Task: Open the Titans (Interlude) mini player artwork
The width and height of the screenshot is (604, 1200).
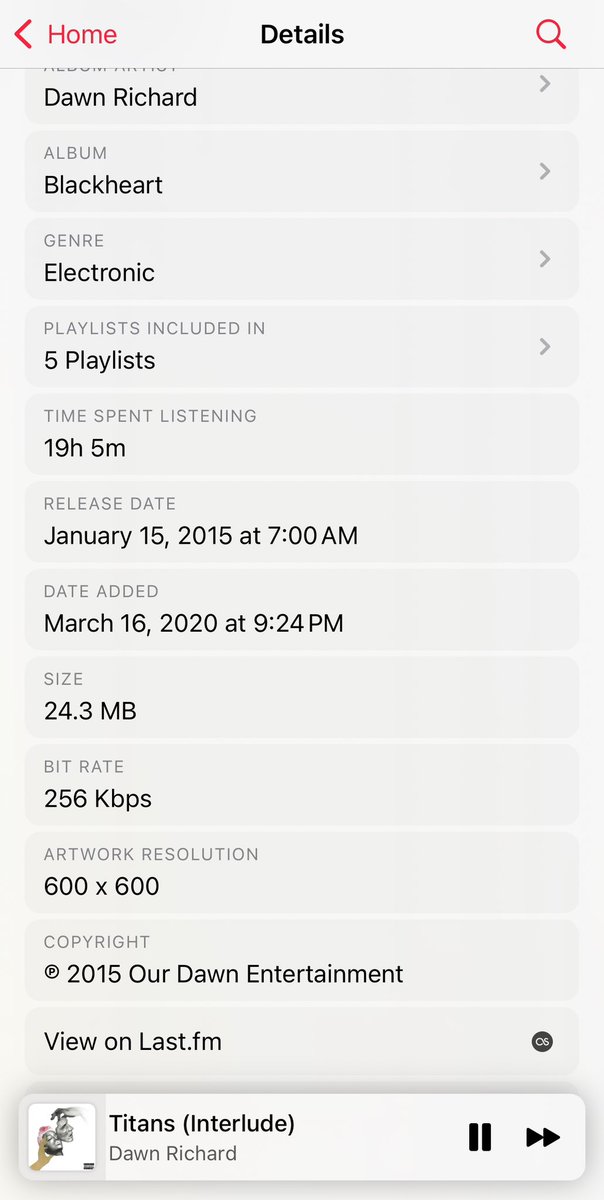Action: [62, 1137]
